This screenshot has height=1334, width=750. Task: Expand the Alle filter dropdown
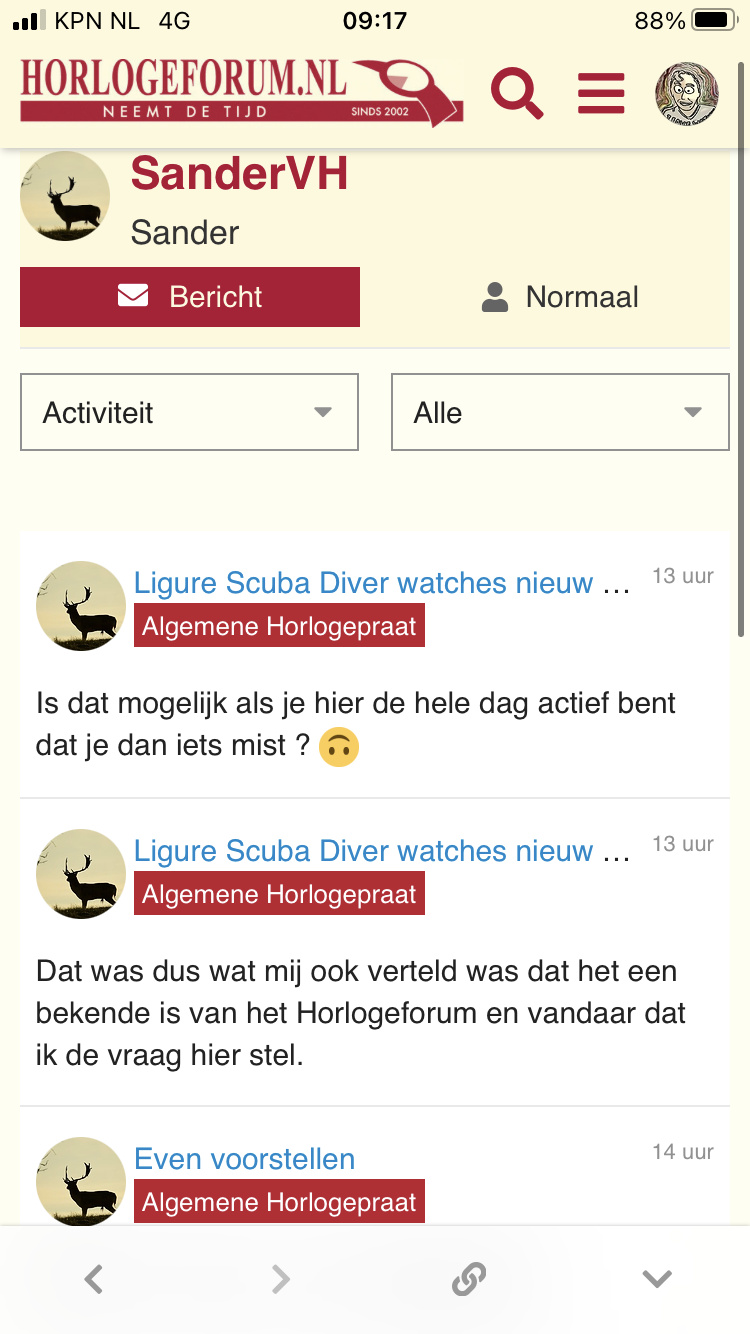point(560,412)
